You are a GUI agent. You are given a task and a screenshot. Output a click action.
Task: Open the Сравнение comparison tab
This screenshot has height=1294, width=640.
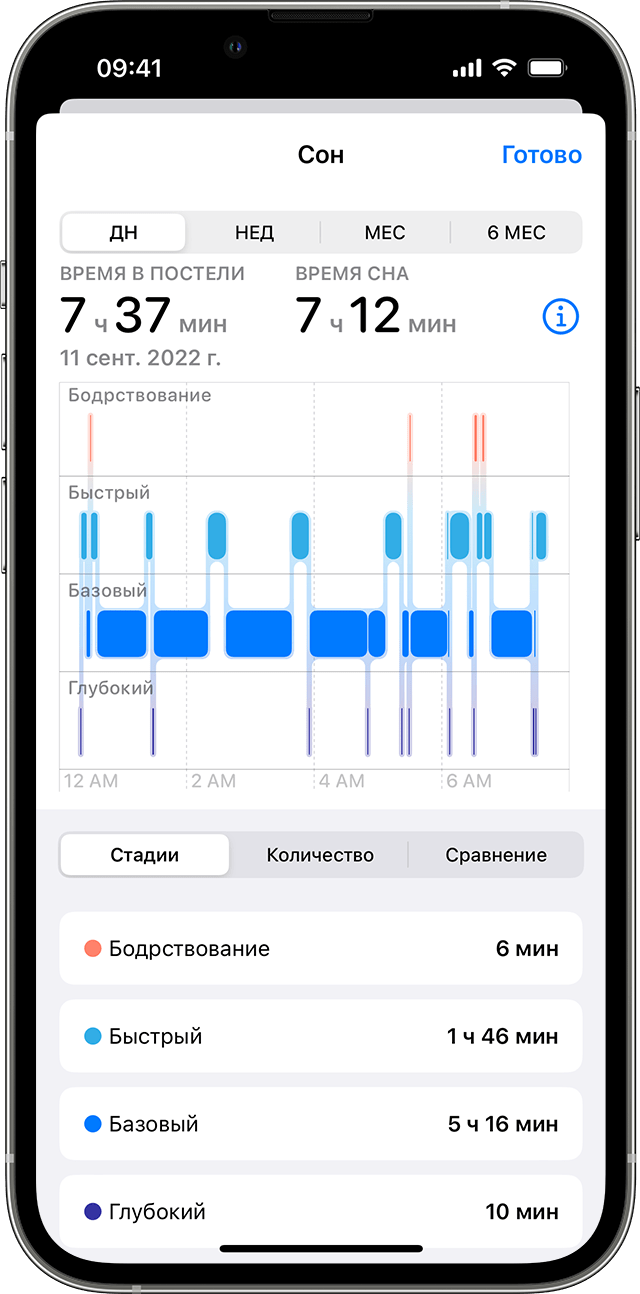(496, 855)
